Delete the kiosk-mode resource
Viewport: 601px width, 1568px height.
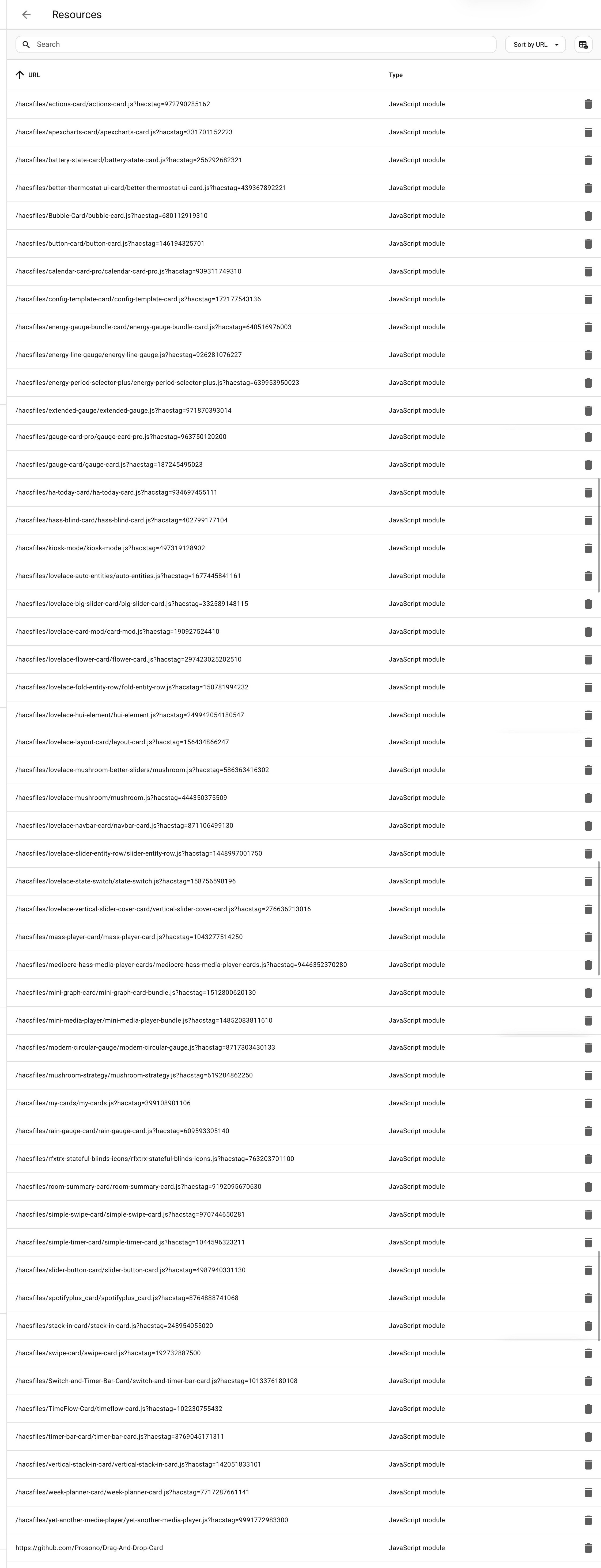pyautogui.click(x=588, y=548)
